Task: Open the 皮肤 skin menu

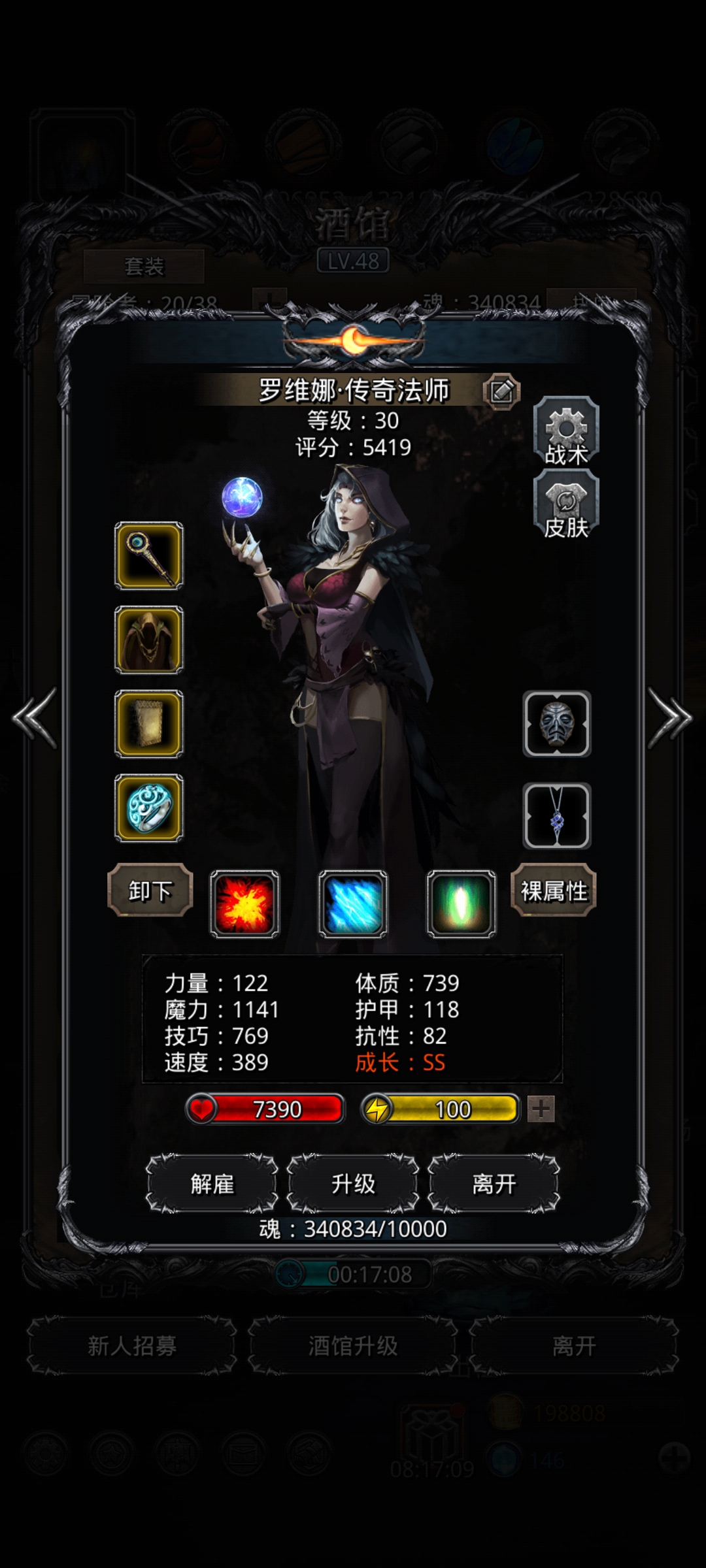Action: tap(566, 505)
